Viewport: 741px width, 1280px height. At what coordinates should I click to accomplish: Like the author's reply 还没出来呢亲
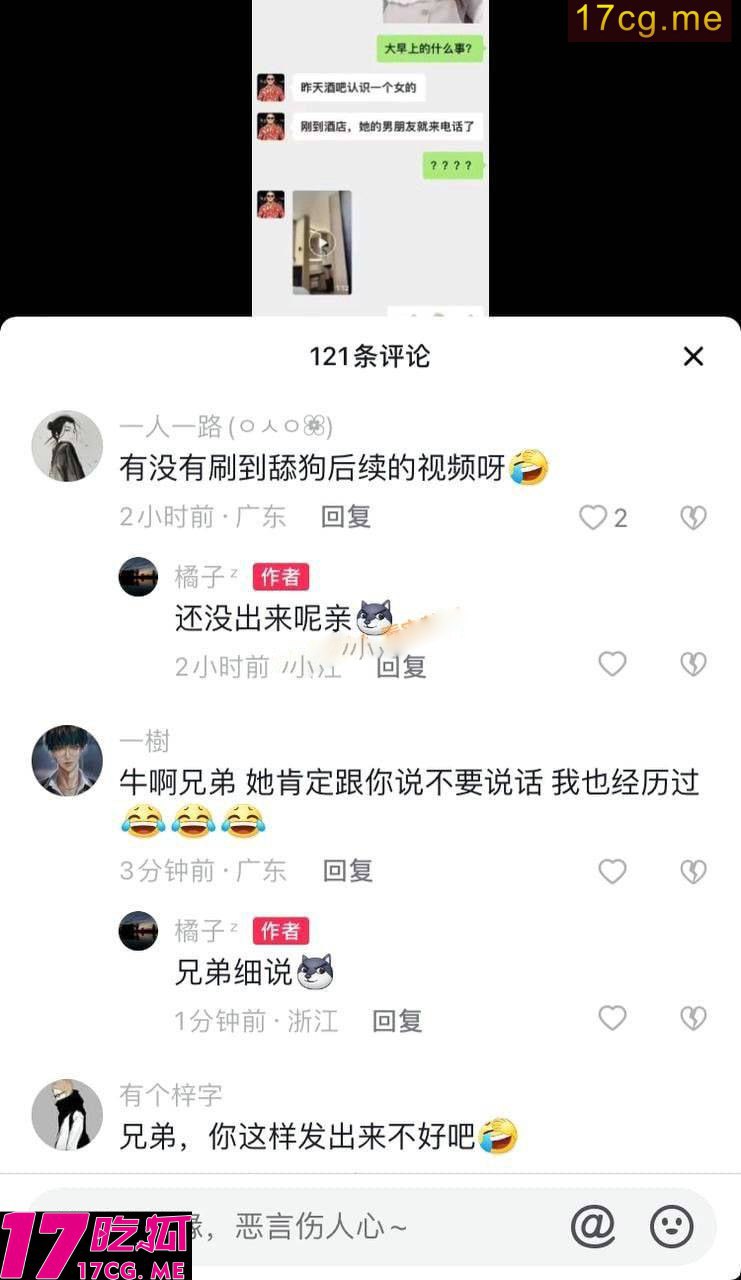612,664
